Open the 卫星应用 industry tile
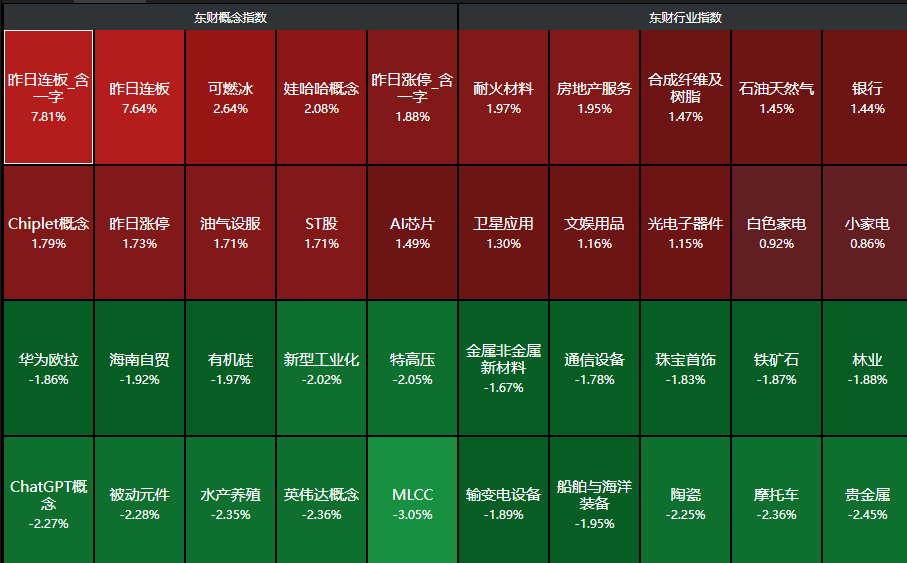This screenshot has width=907, height=563. (503, 232)
